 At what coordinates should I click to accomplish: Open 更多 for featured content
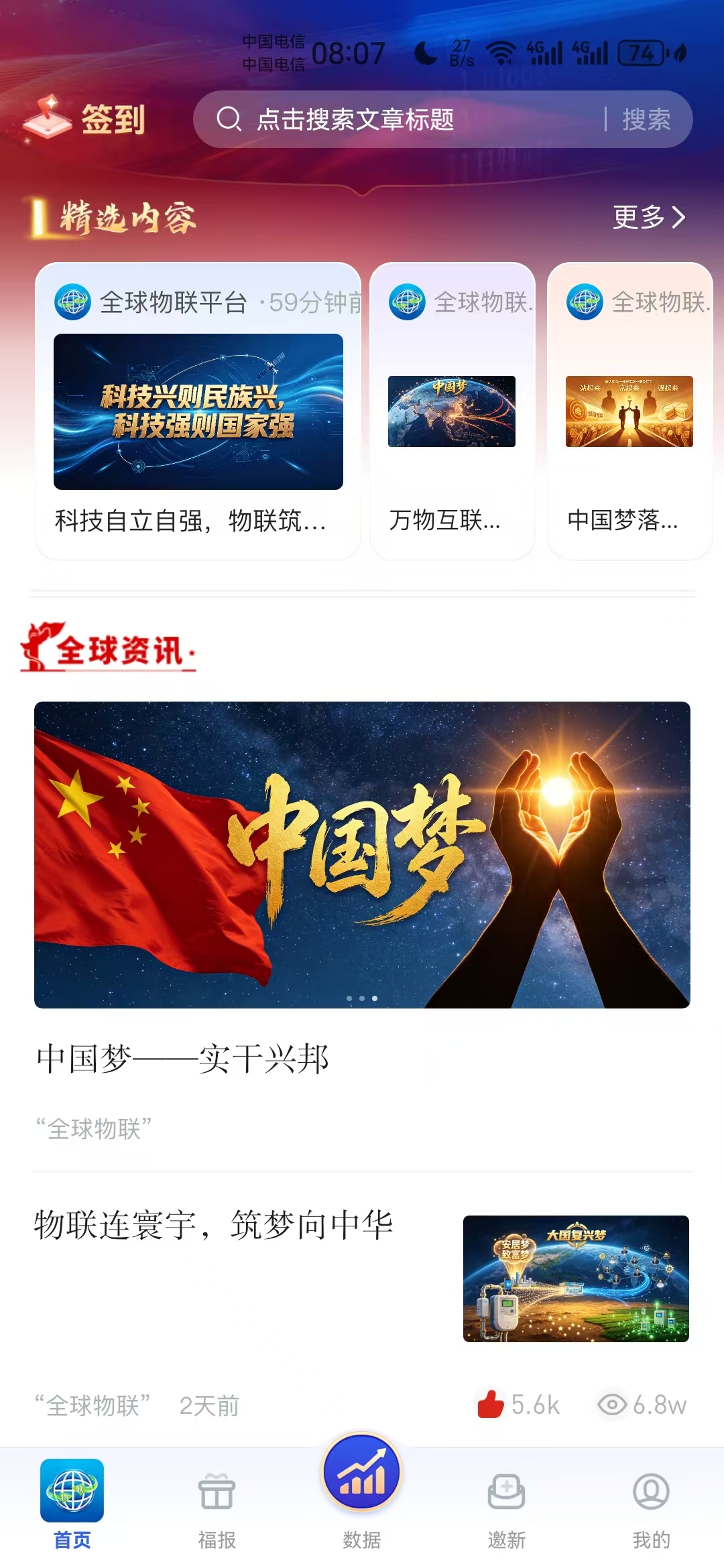click(649, 217)
